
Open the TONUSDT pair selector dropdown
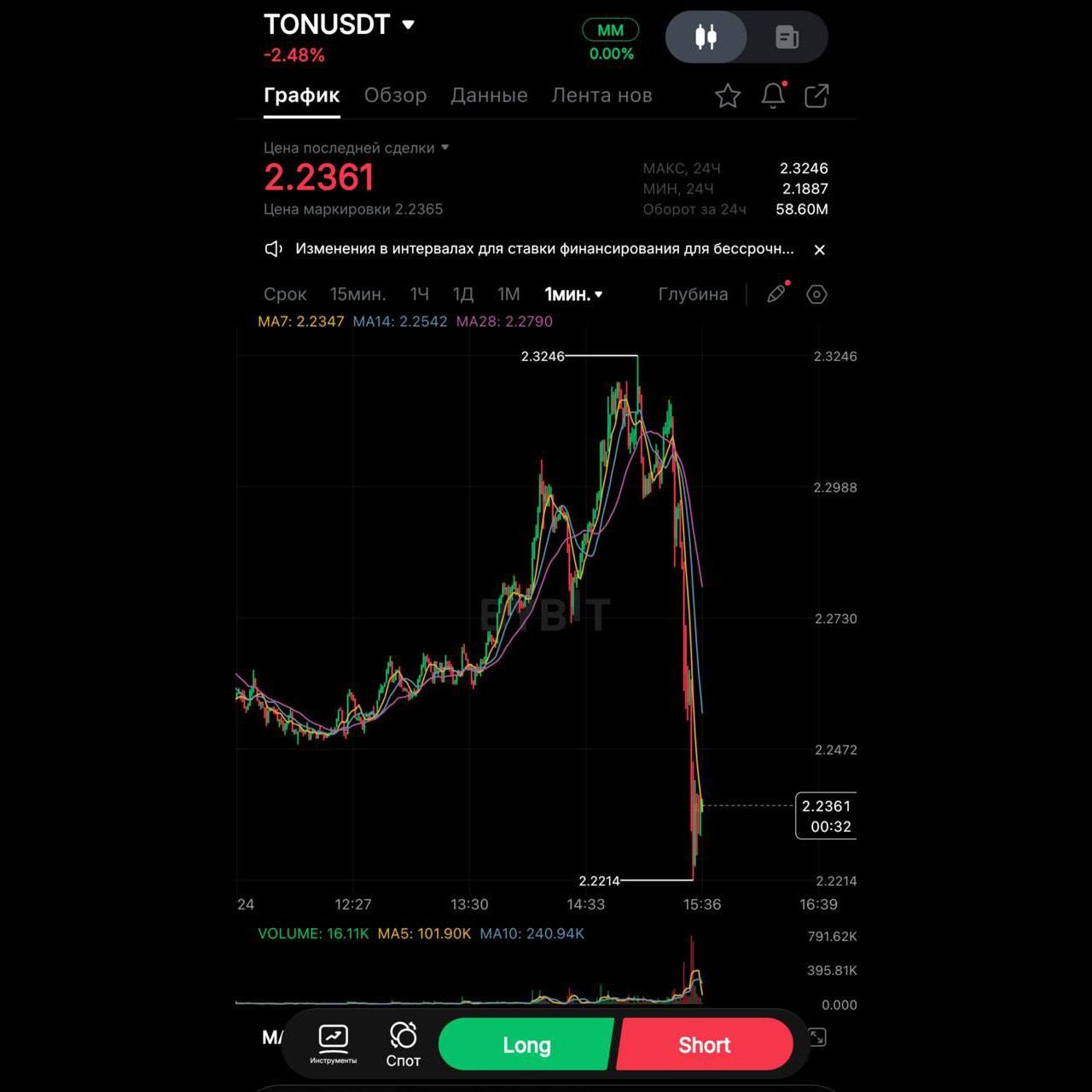click(x=409, y=25)
